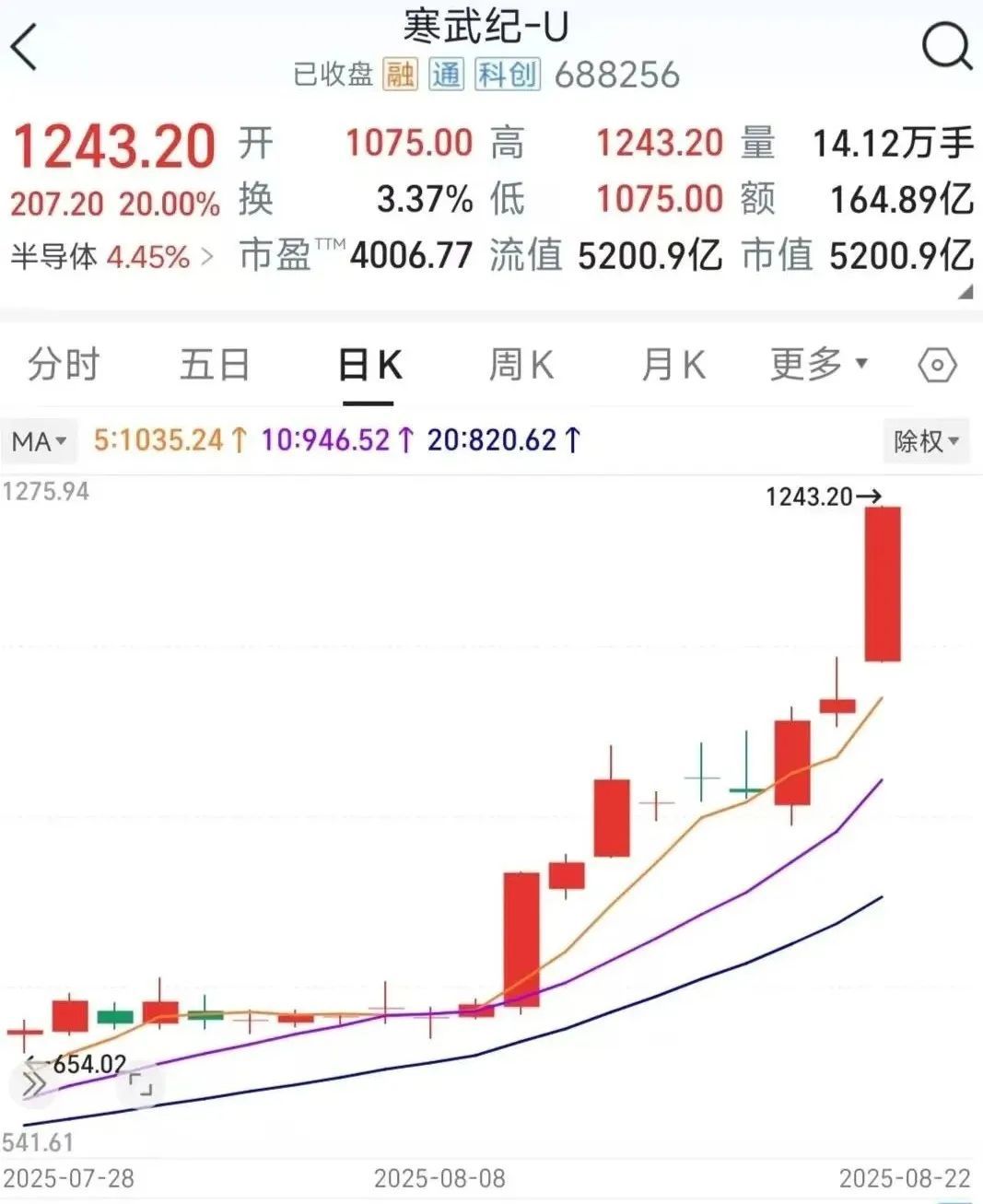The image size is (983, 1204).
Task: Tap the 2025-08-08 date axis label
Action: pos(439,1179)
